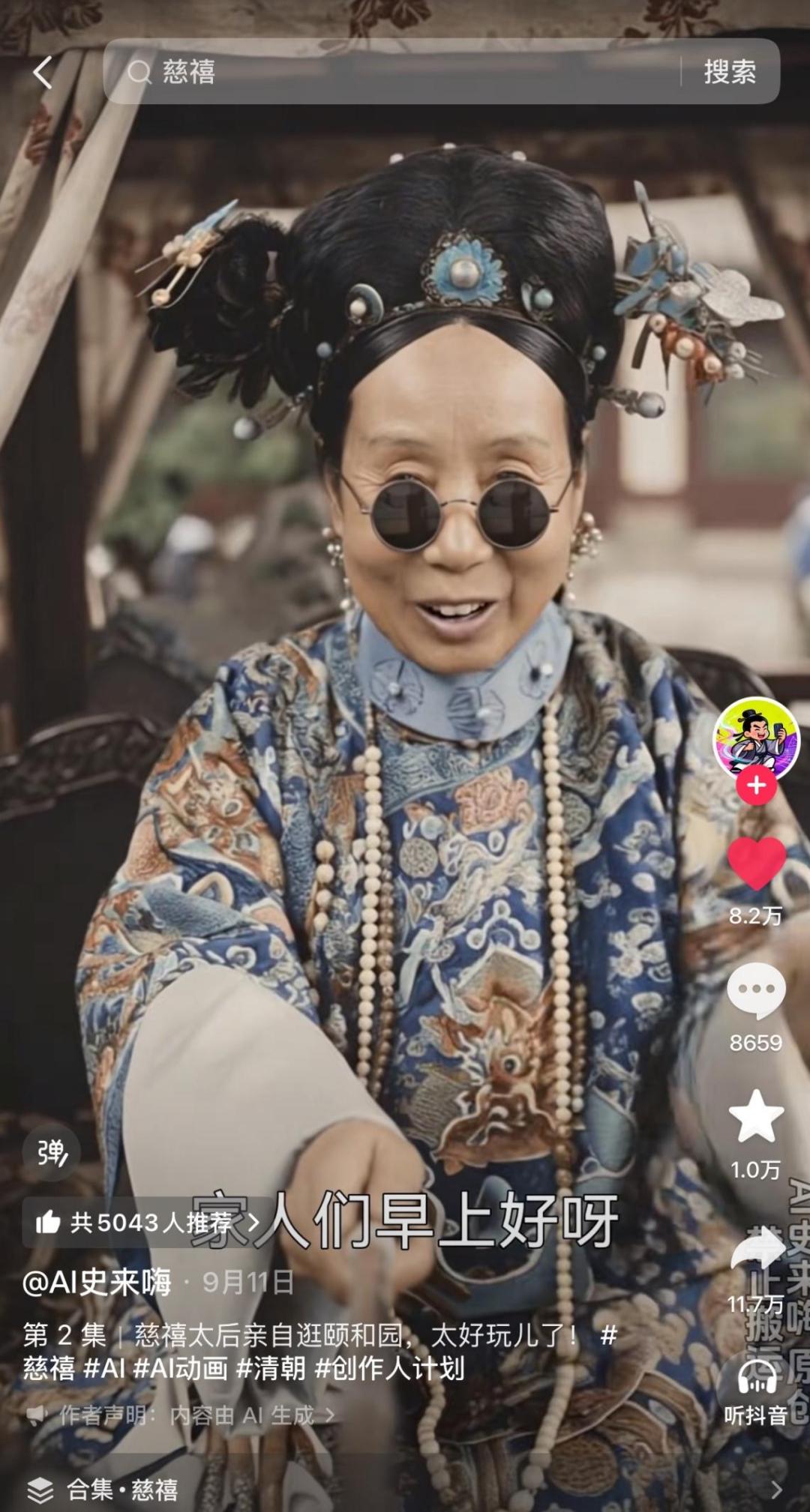The height and width of the screenshot is (1512, 810).
Task: Go back with the top-left arrow
Action: coord(43,73)
